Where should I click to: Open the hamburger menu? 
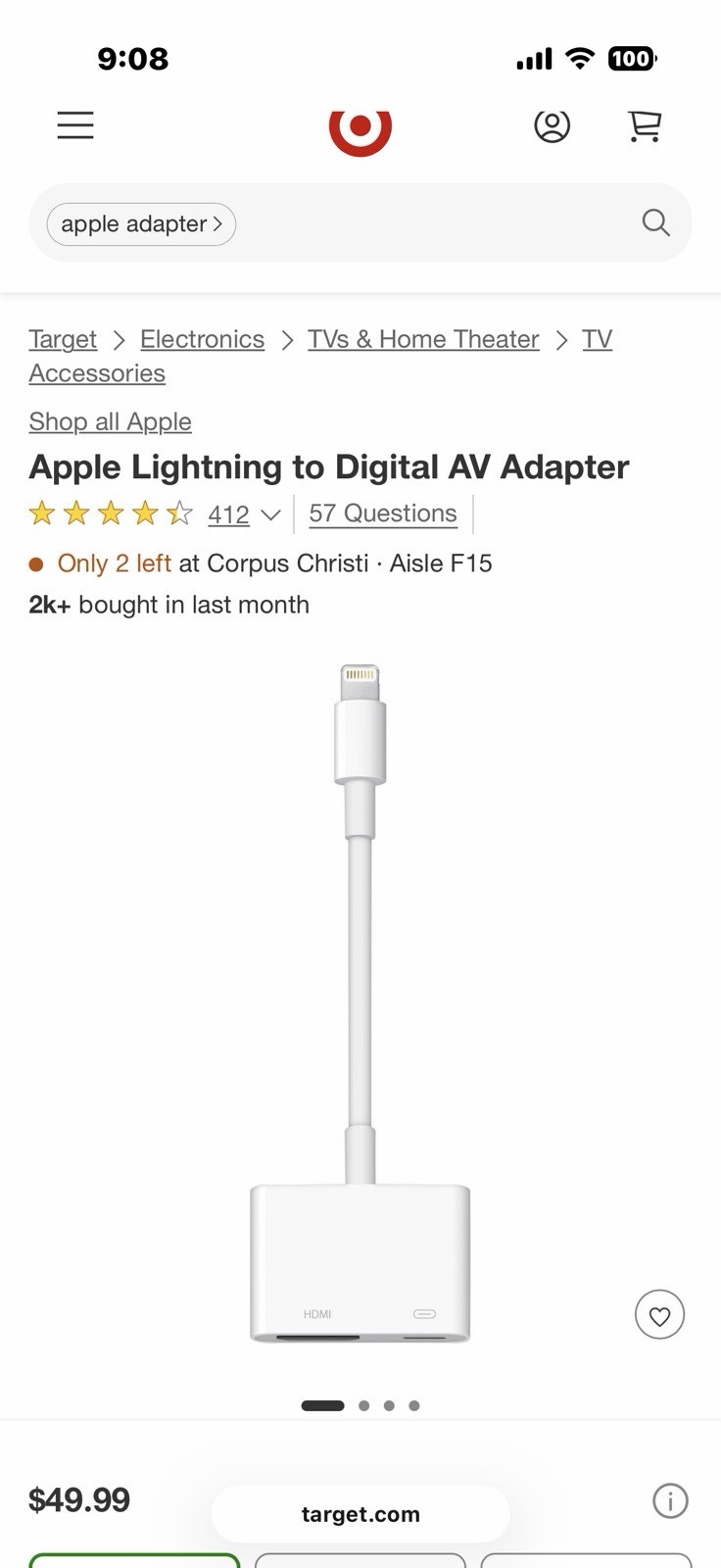coord(75,125)
